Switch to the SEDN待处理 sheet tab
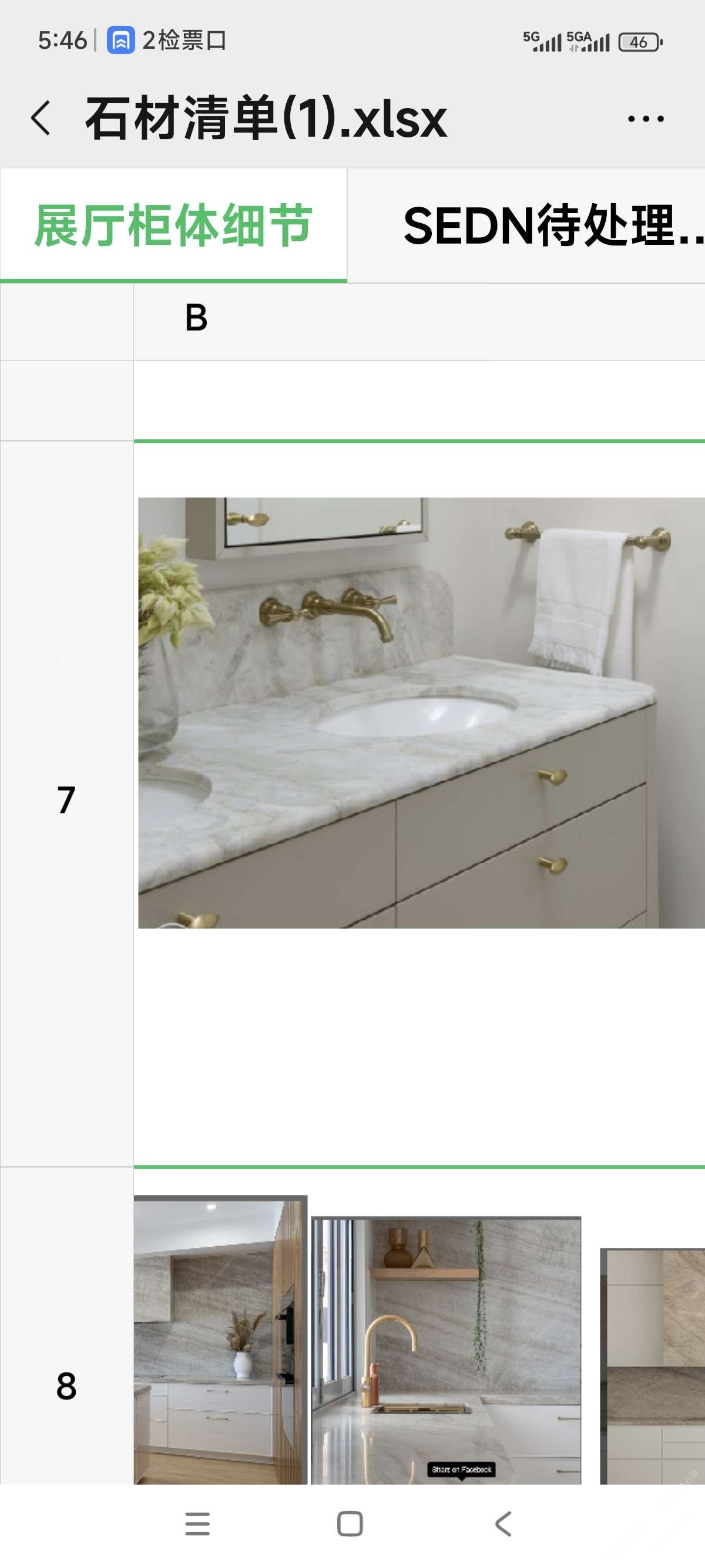The height and width of the screenshot is (1568, 705). pyautogui.click(x=536, y=226)
